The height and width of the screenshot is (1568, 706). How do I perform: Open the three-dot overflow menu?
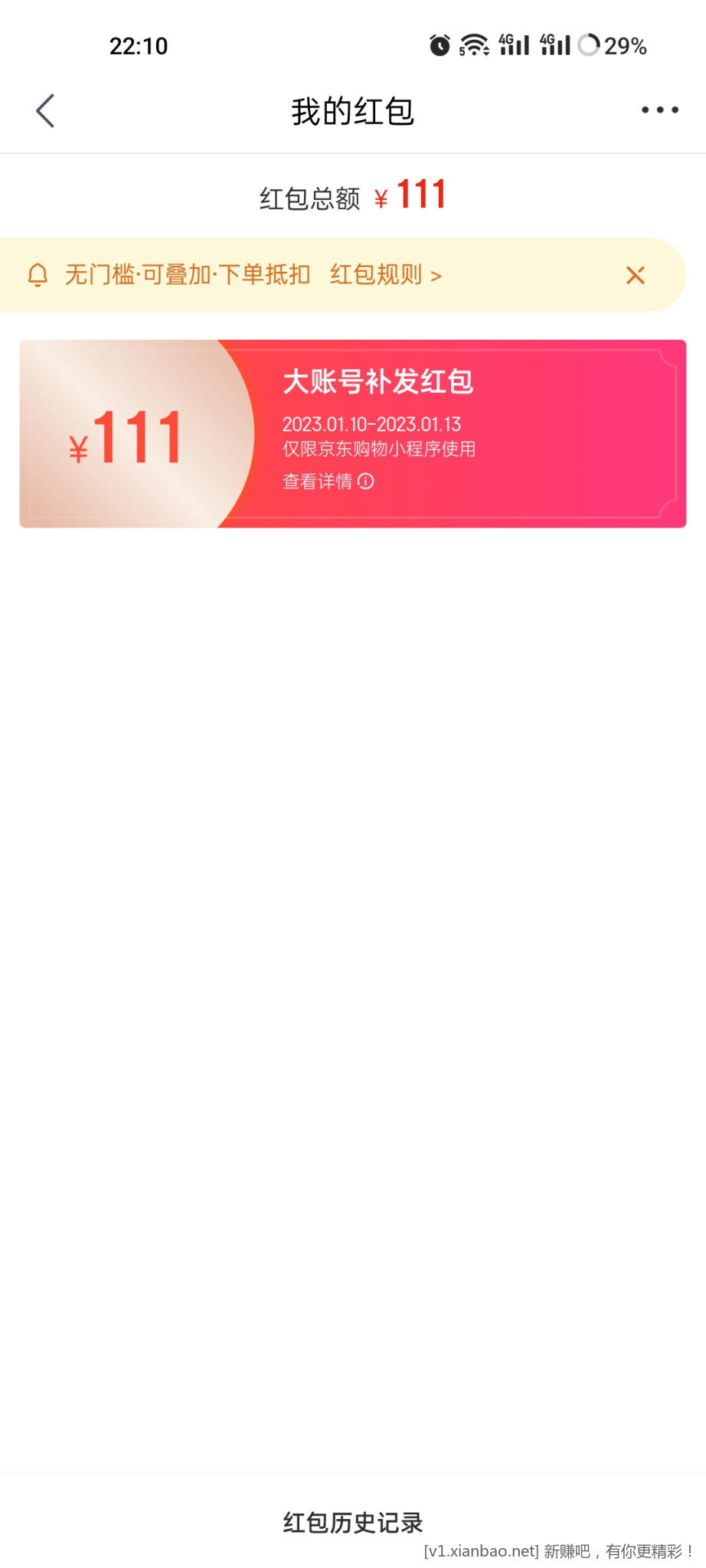(659, 110)
